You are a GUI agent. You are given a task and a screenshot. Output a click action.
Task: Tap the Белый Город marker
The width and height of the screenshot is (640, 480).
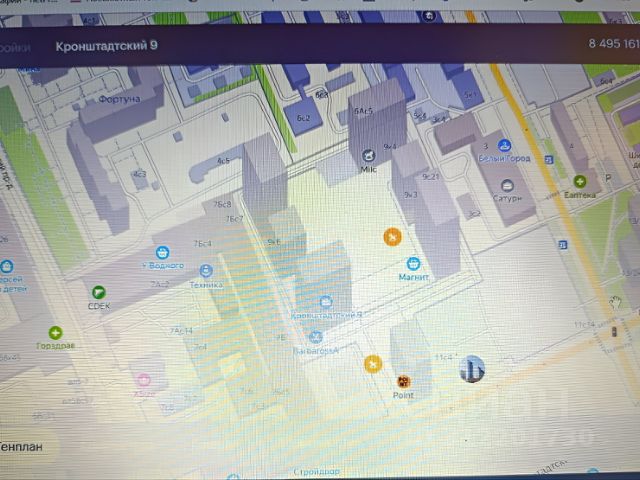coord(506,146)
